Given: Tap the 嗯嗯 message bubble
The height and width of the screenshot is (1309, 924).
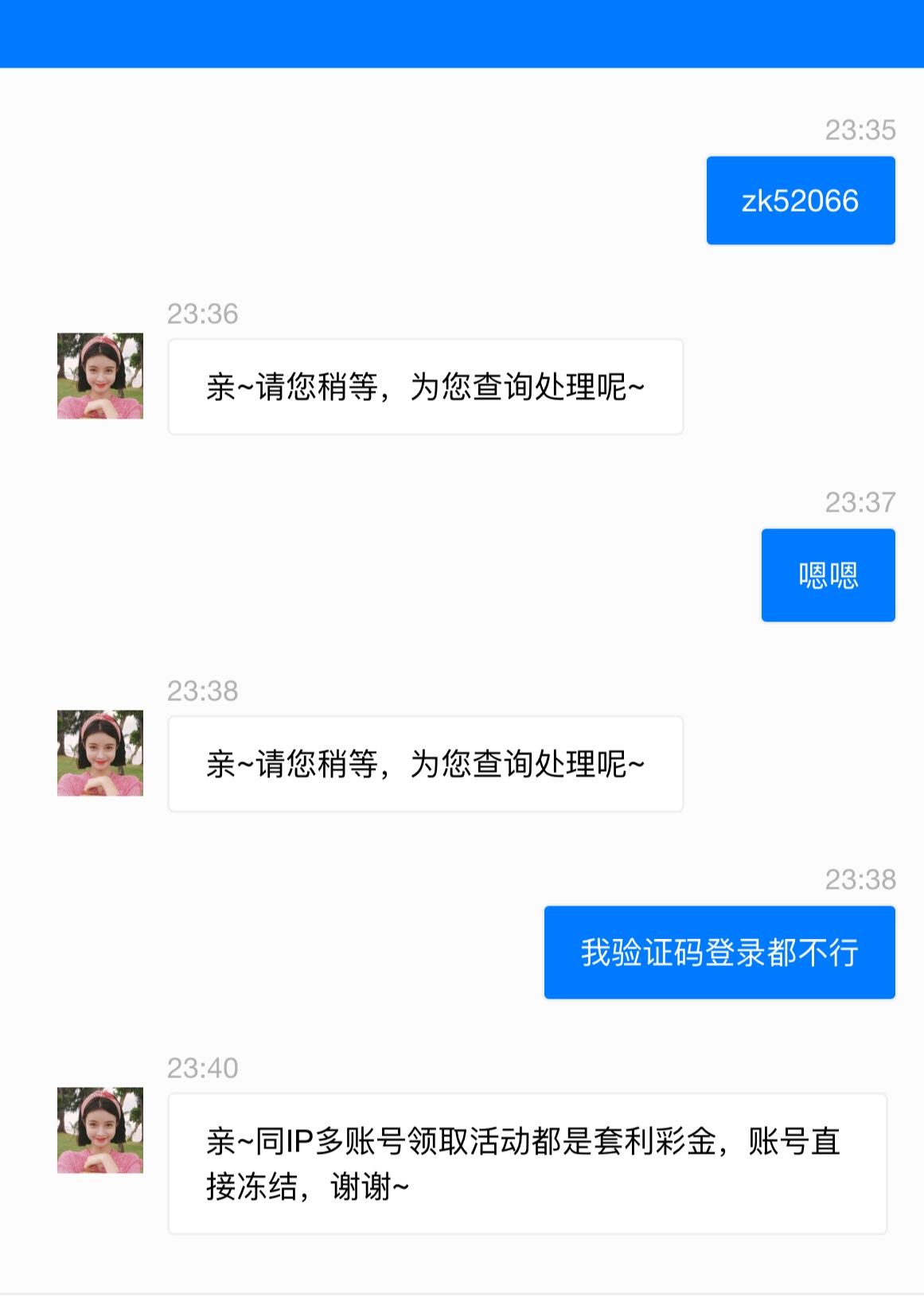Looking at the screenshot, I should (x=828, y=575).
